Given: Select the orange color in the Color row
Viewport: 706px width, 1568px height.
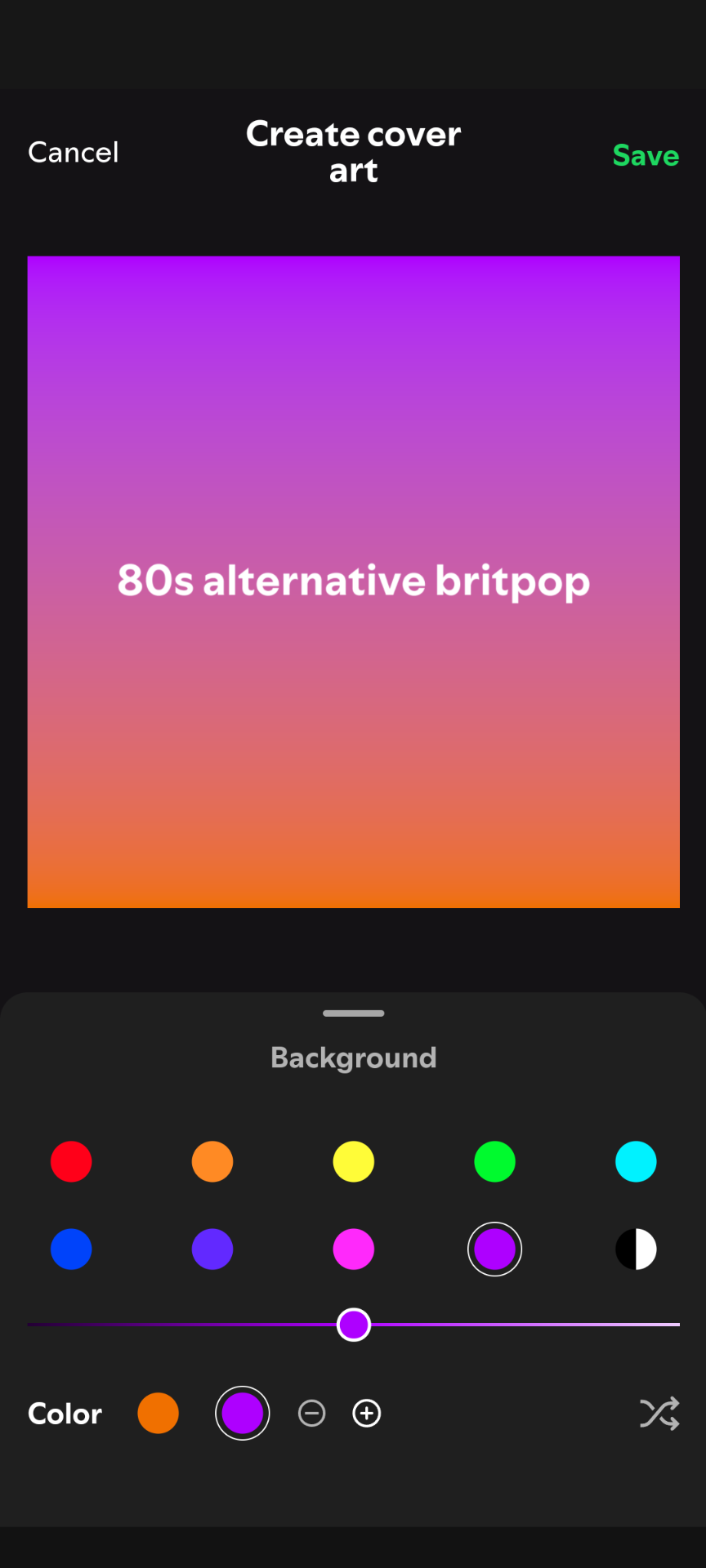Looking at the screenshot, I should (x=158, y=1413).
